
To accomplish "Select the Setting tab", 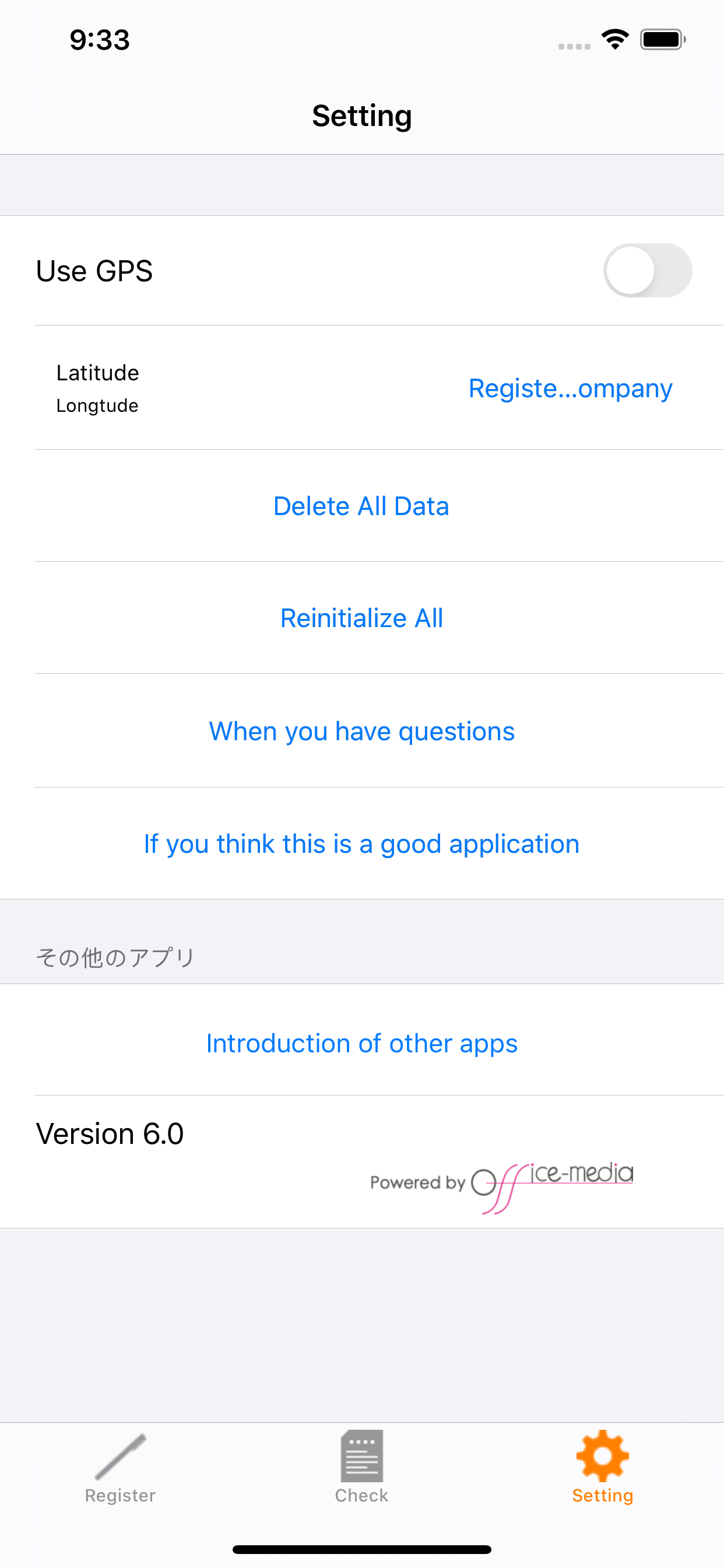I will [603, 1468].
